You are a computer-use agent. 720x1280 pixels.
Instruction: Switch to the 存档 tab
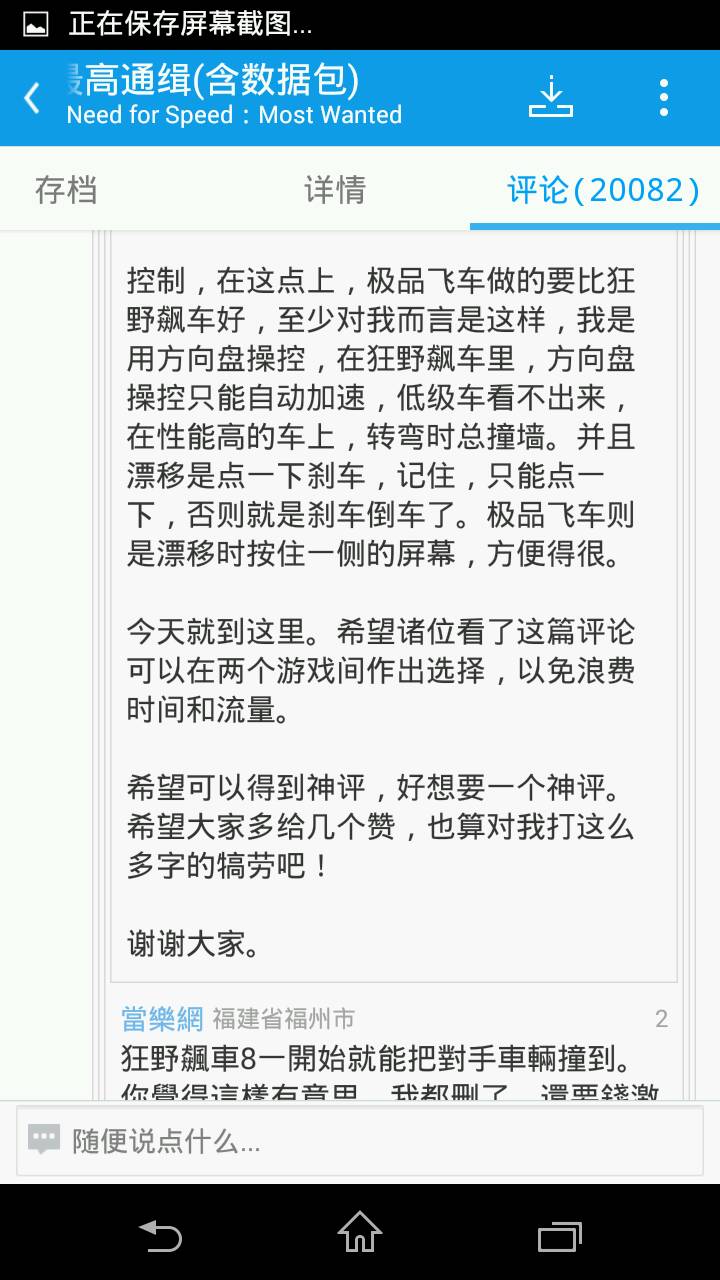(x=66, y=189)
